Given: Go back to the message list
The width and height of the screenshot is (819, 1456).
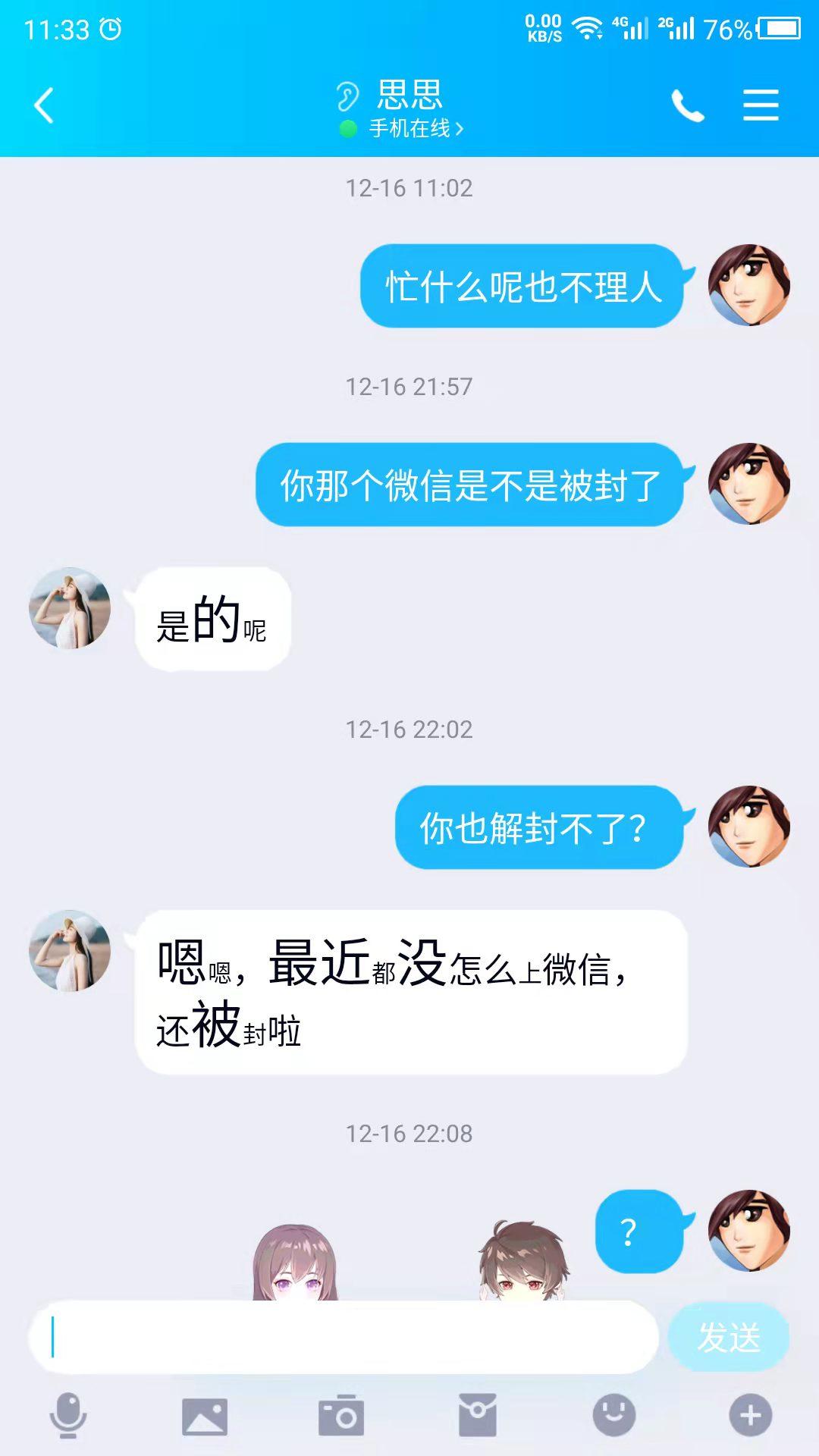Looking at the screenshot, I should click(44, 105).
